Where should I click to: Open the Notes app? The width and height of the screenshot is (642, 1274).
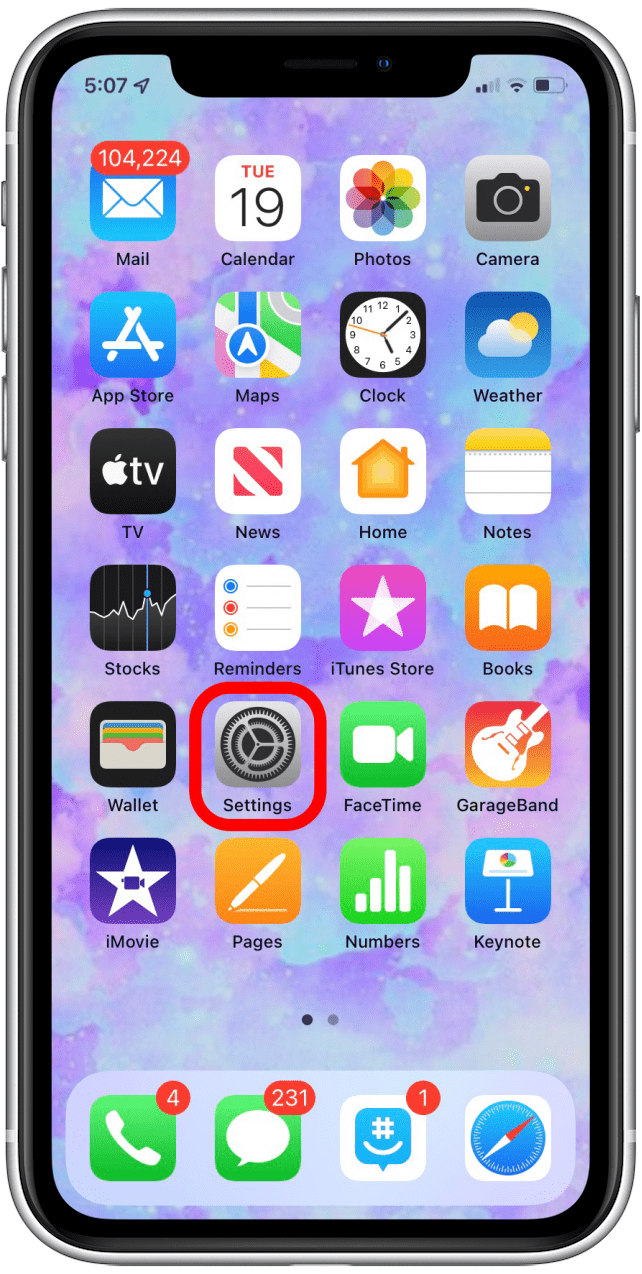point(508,471)
